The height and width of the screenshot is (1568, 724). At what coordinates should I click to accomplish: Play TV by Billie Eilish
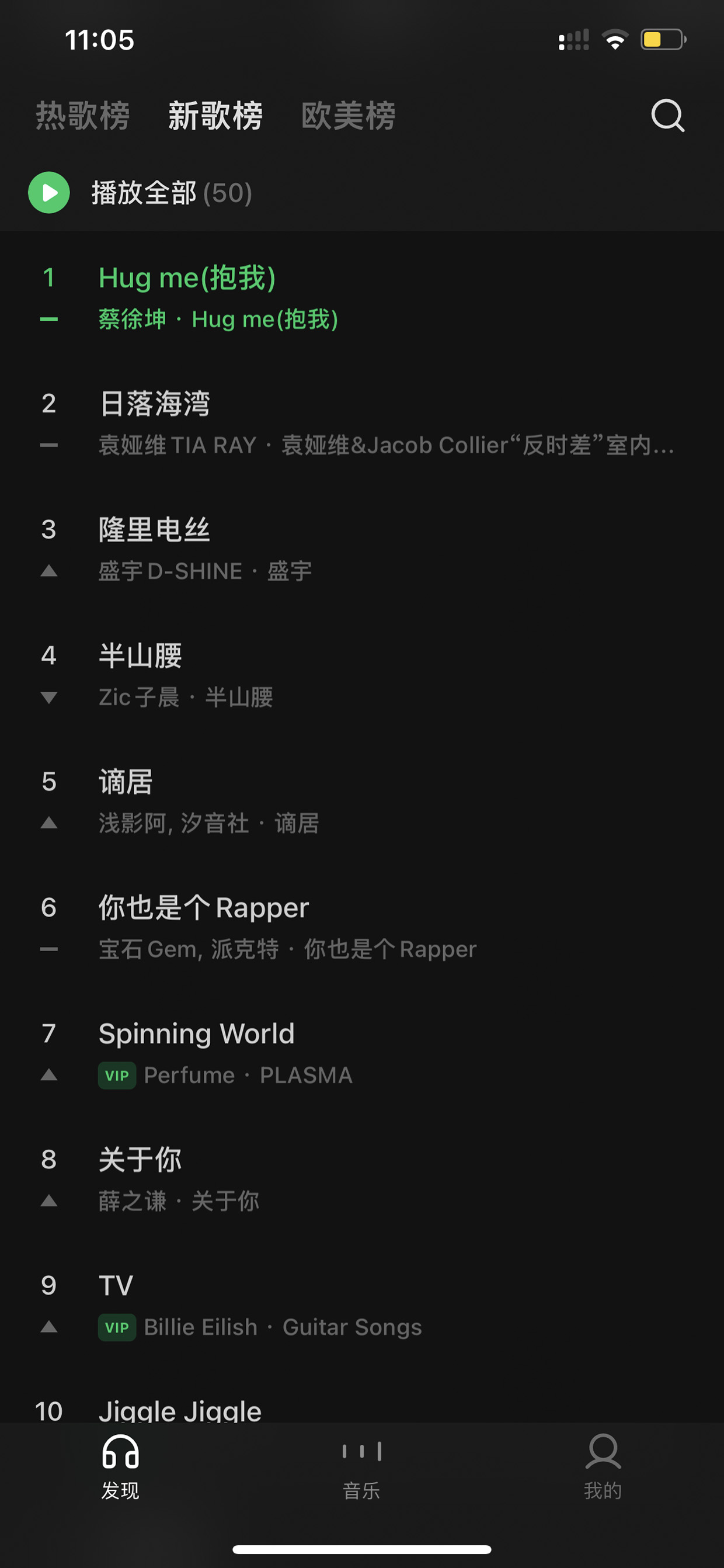click(362, 1306)
